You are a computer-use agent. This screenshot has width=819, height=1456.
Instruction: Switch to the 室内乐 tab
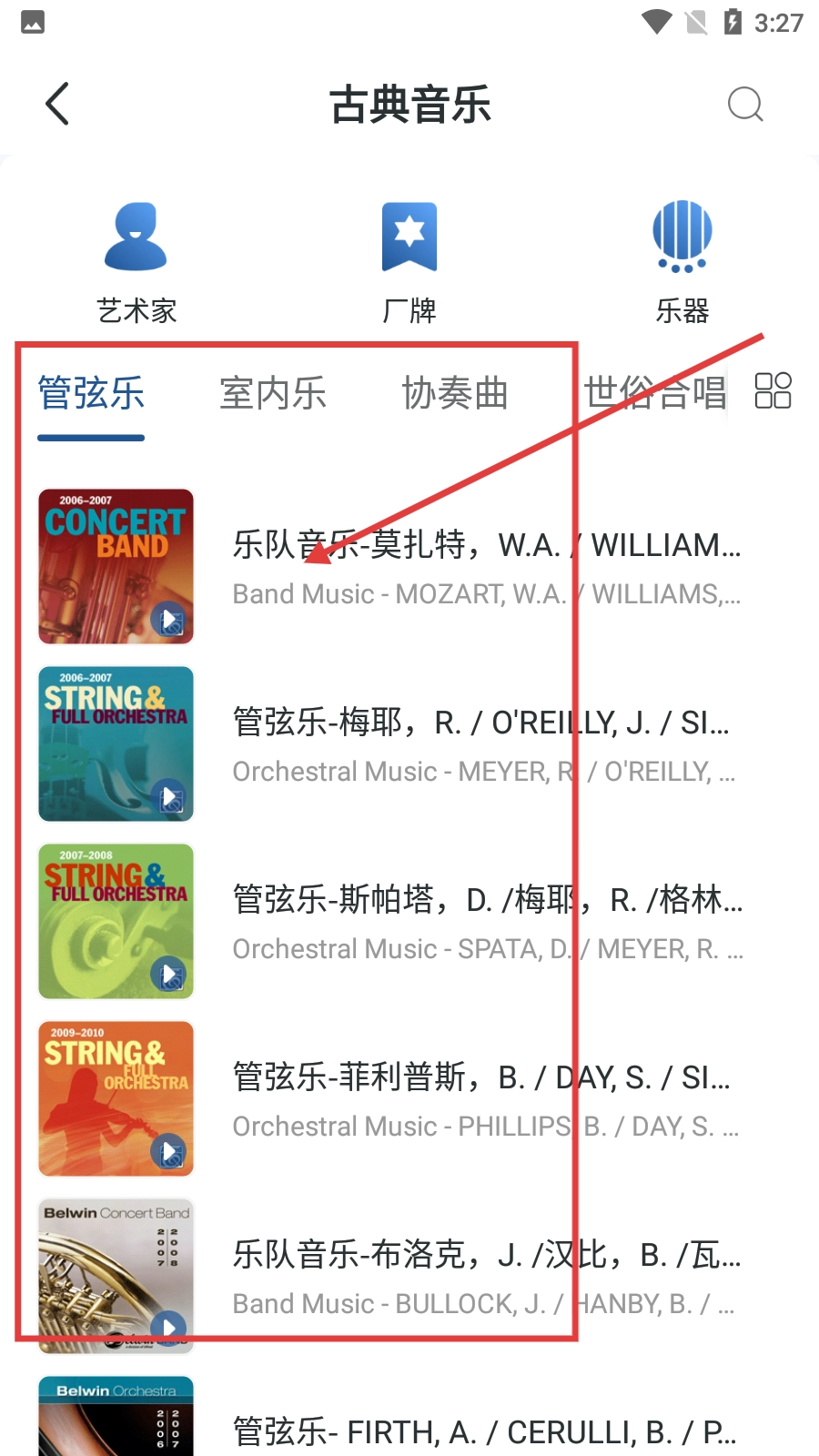tap(273, 394)
